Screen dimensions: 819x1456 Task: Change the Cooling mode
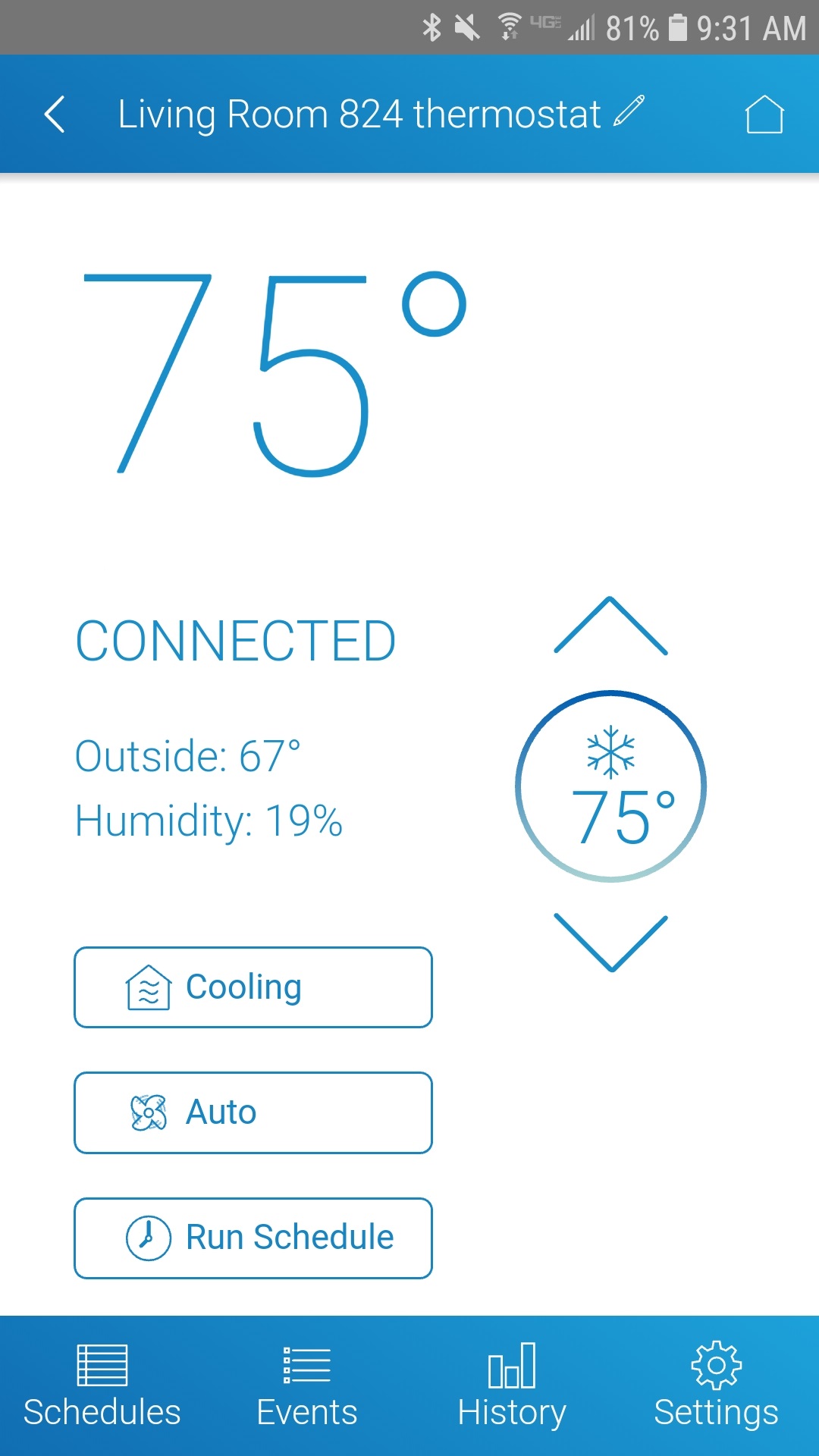tap(253, 987)
